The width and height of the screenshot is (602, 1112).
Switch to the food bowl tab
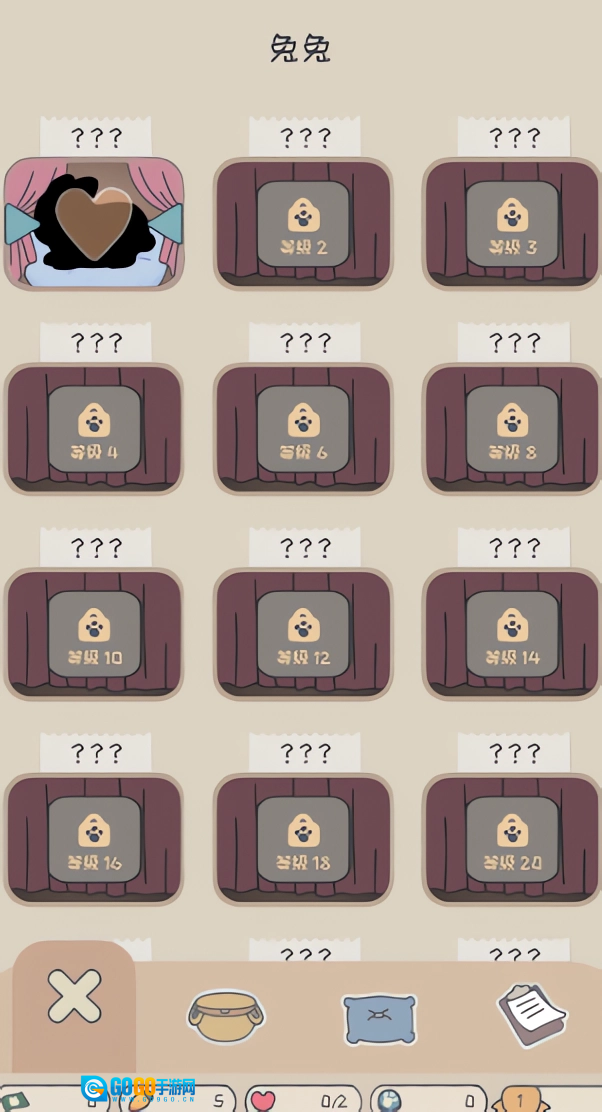(226, 1016)
